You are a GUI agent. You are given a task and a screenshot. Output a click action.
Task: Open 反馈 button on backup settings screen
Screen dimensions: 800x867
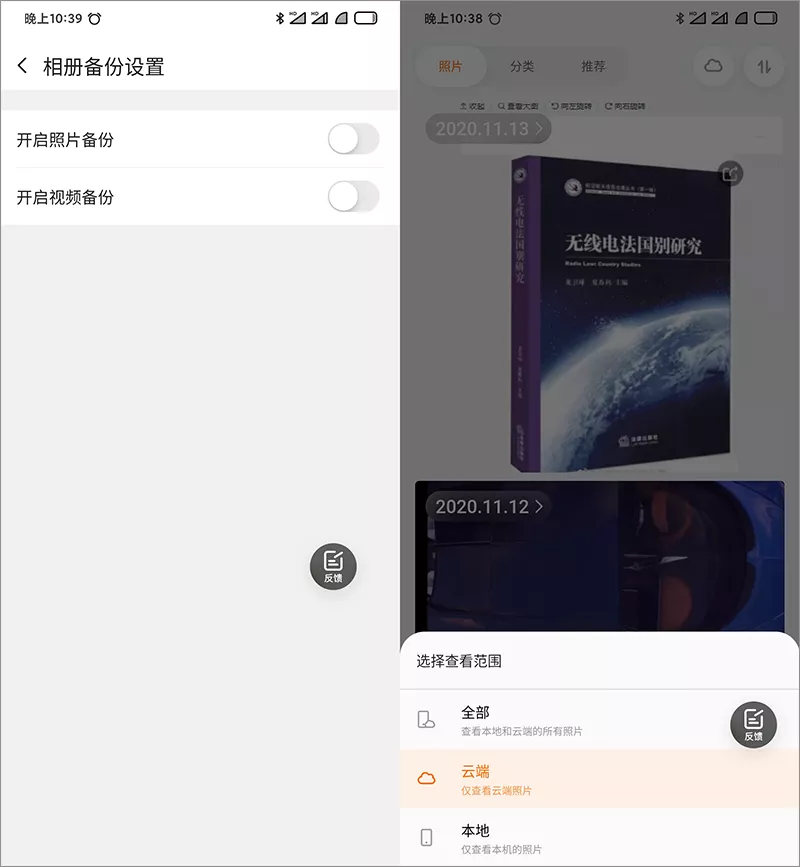click(x=333, y=567)
